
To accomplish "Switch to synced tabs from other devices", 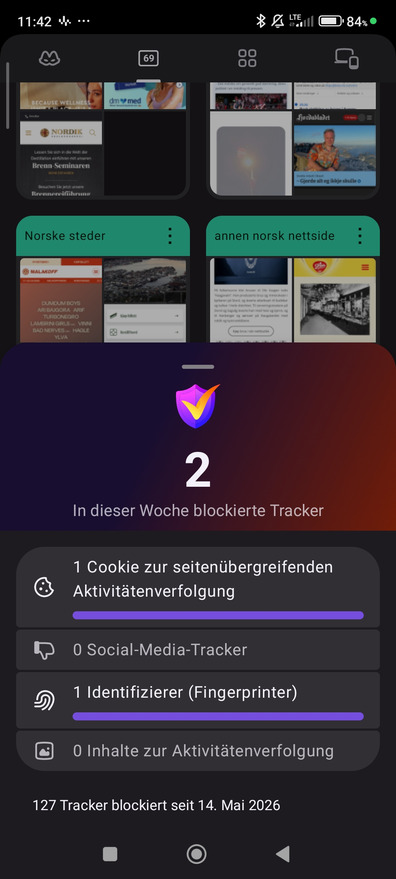I will [347, 58].
